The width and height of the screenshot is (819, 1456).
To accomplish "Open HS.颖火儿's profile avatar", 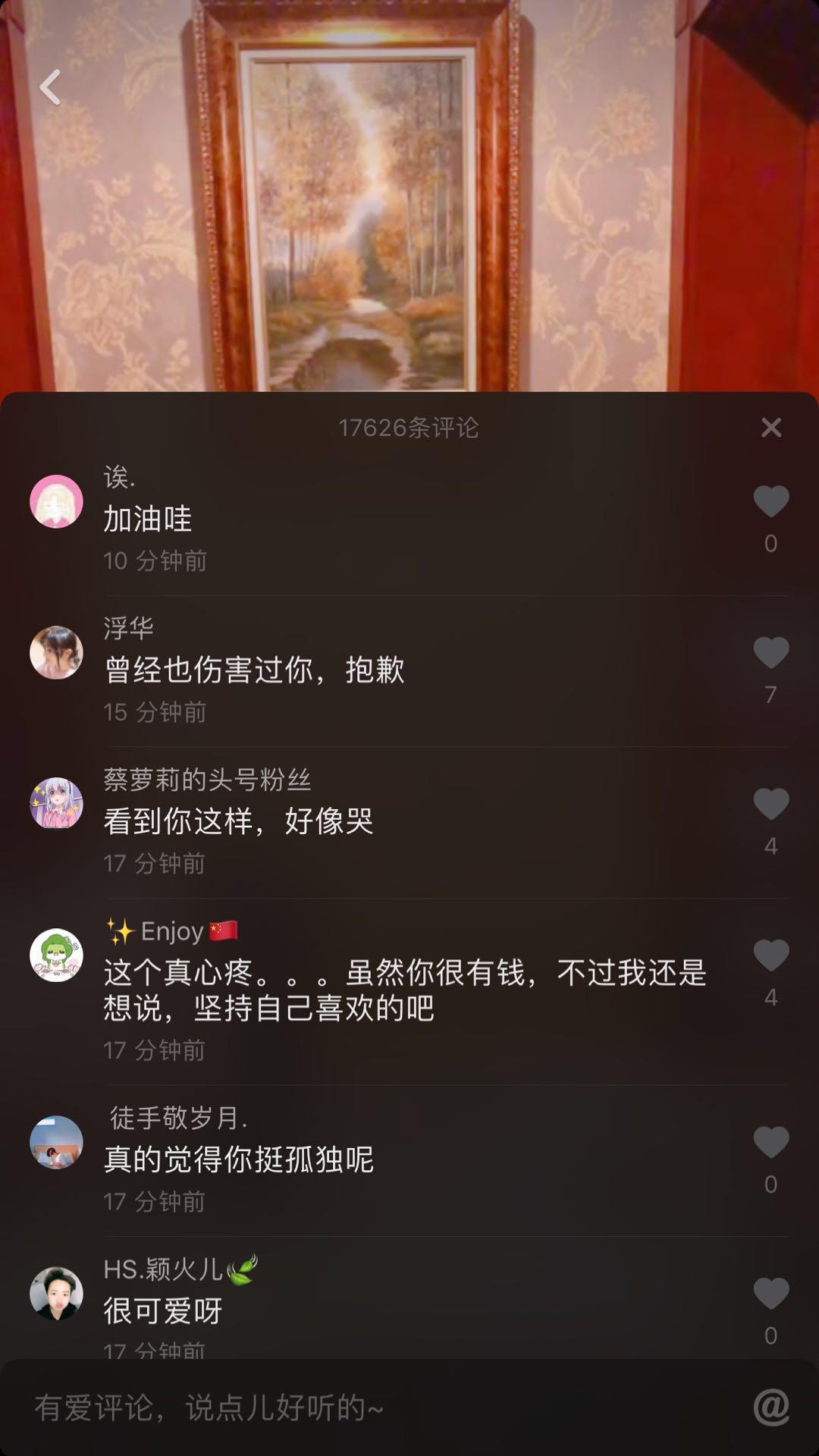I will [56, 1293].
